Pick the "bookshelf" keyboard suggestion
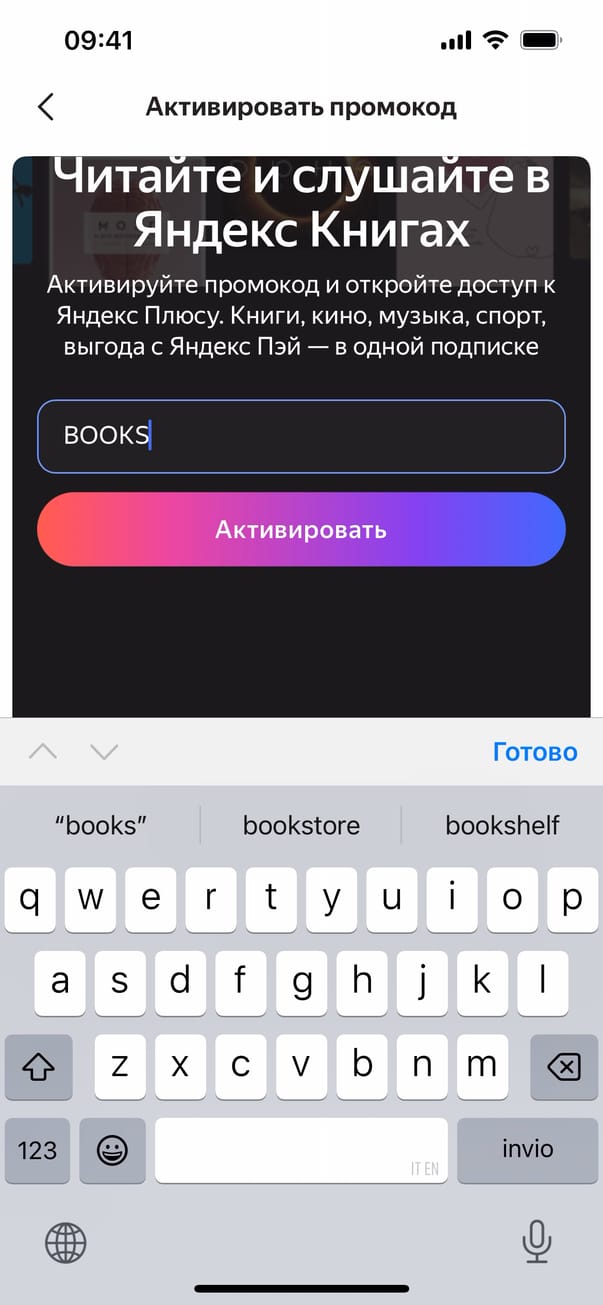The width and height of the screenshot is (603, 1305). [502, 826]
